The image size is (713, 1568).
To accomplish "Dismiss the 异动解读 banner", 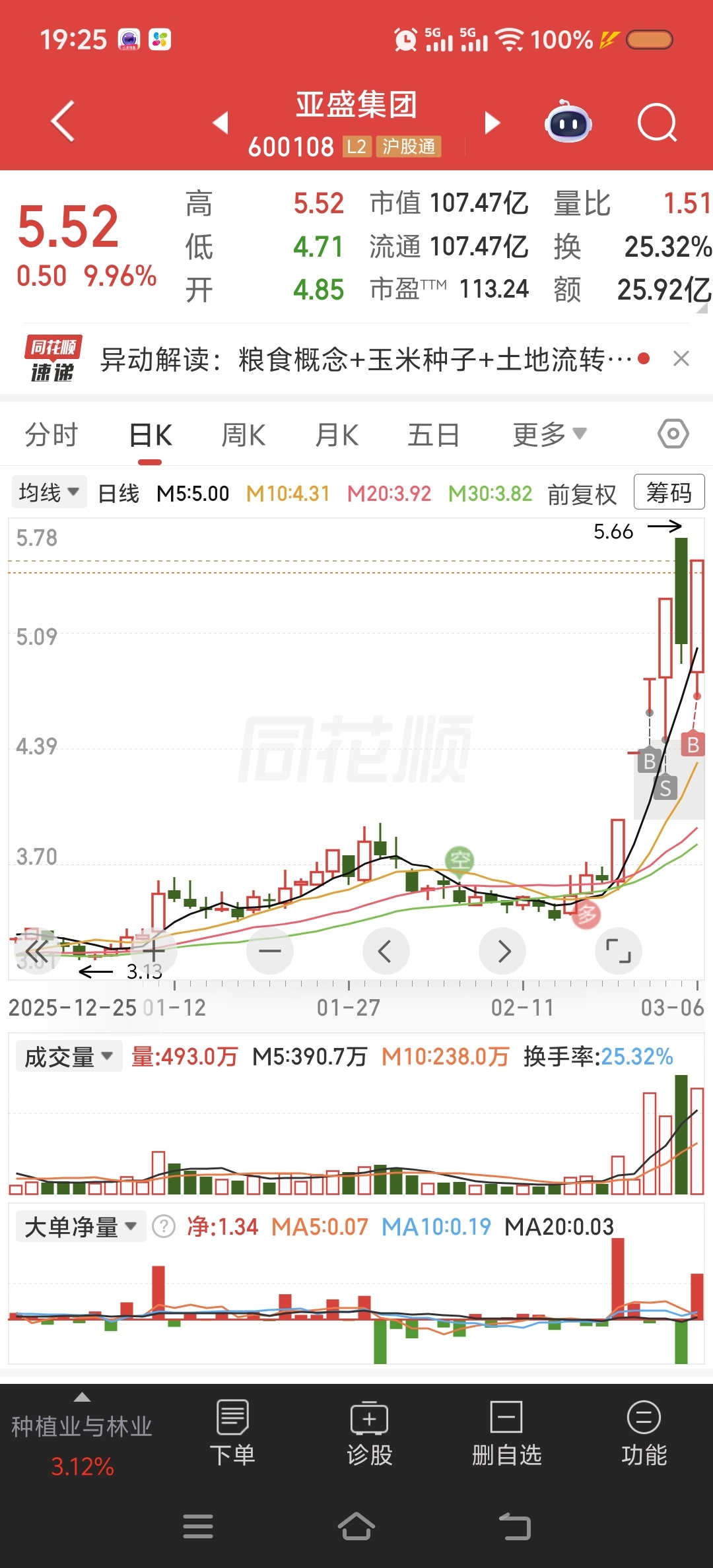I will click(681, 359).
